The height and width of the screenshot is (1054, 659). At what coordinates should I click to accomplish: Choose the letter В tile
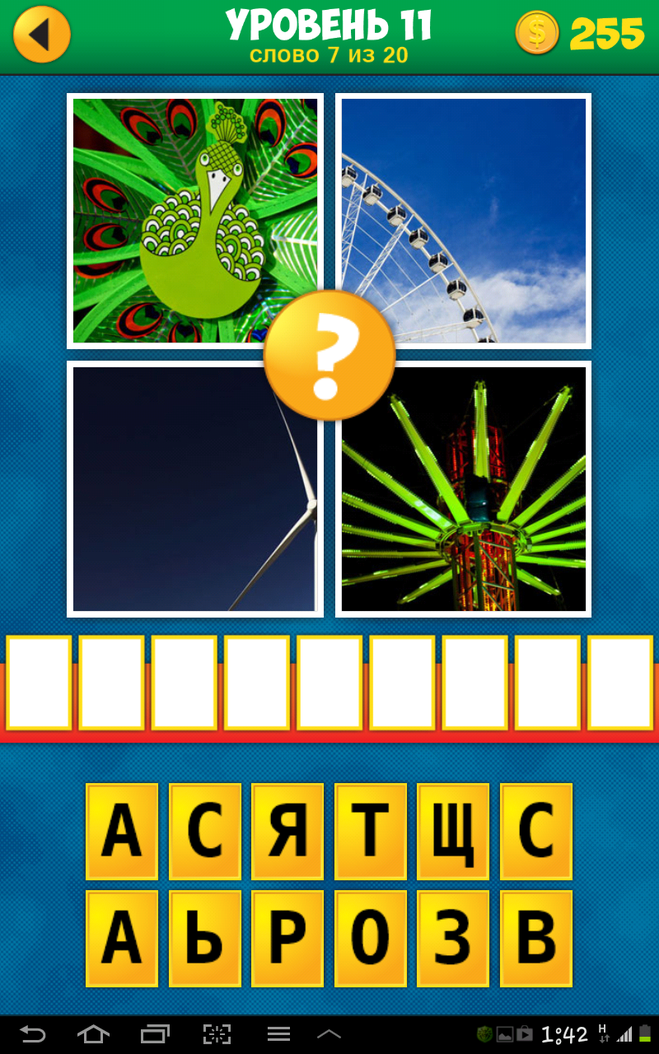click(536, 937)
